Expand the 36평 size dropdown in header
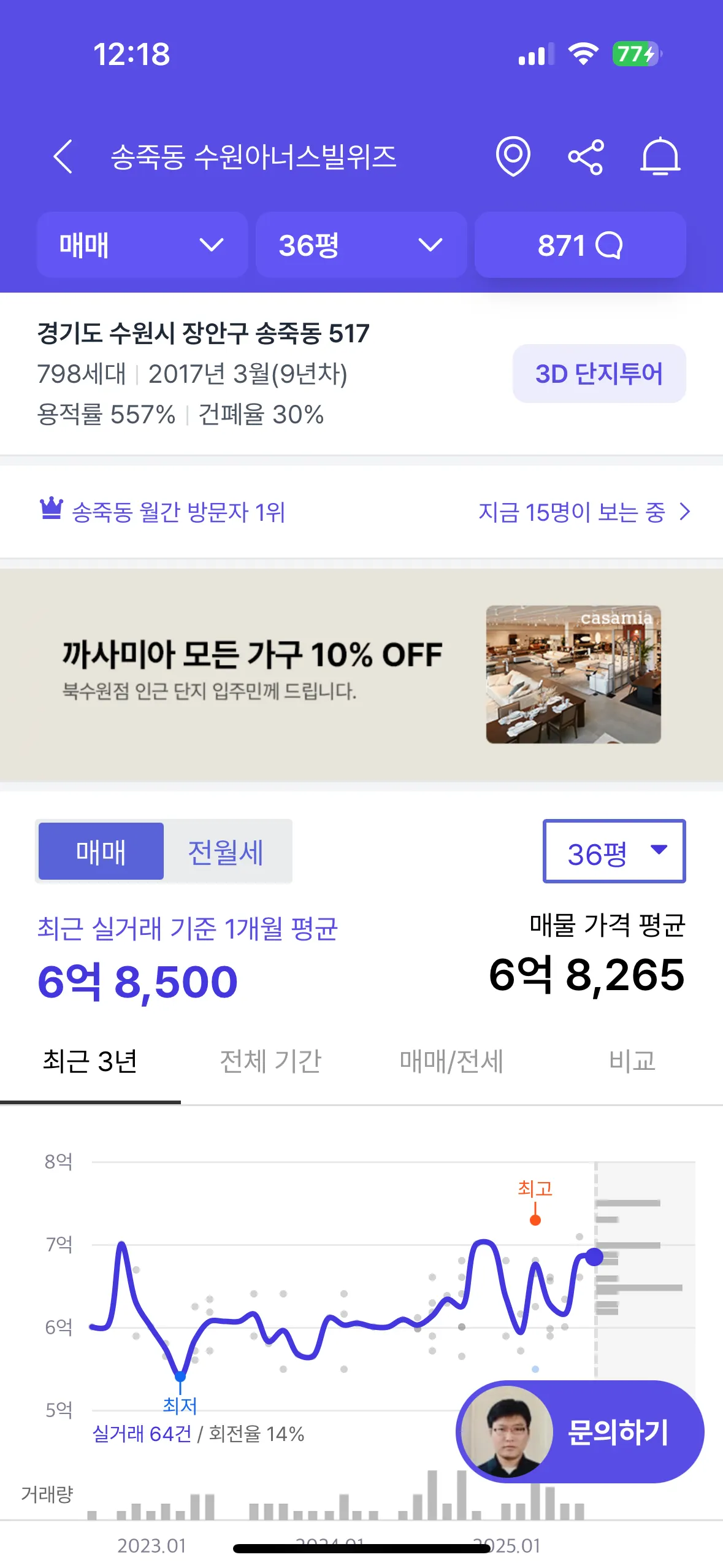723x1568 pixels. coord(361,245)
